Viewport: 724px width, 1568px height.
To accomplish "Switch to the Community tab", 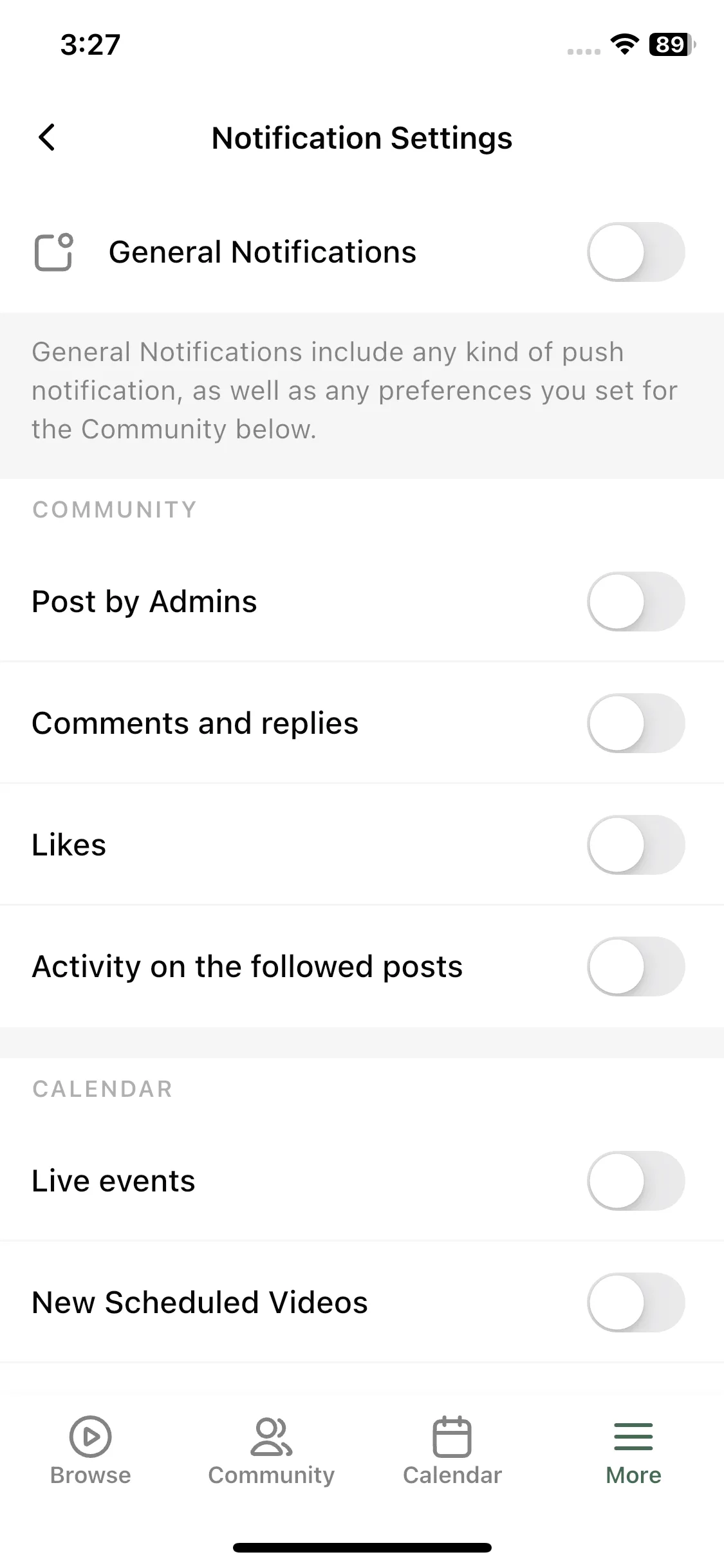I will 271,1450.
